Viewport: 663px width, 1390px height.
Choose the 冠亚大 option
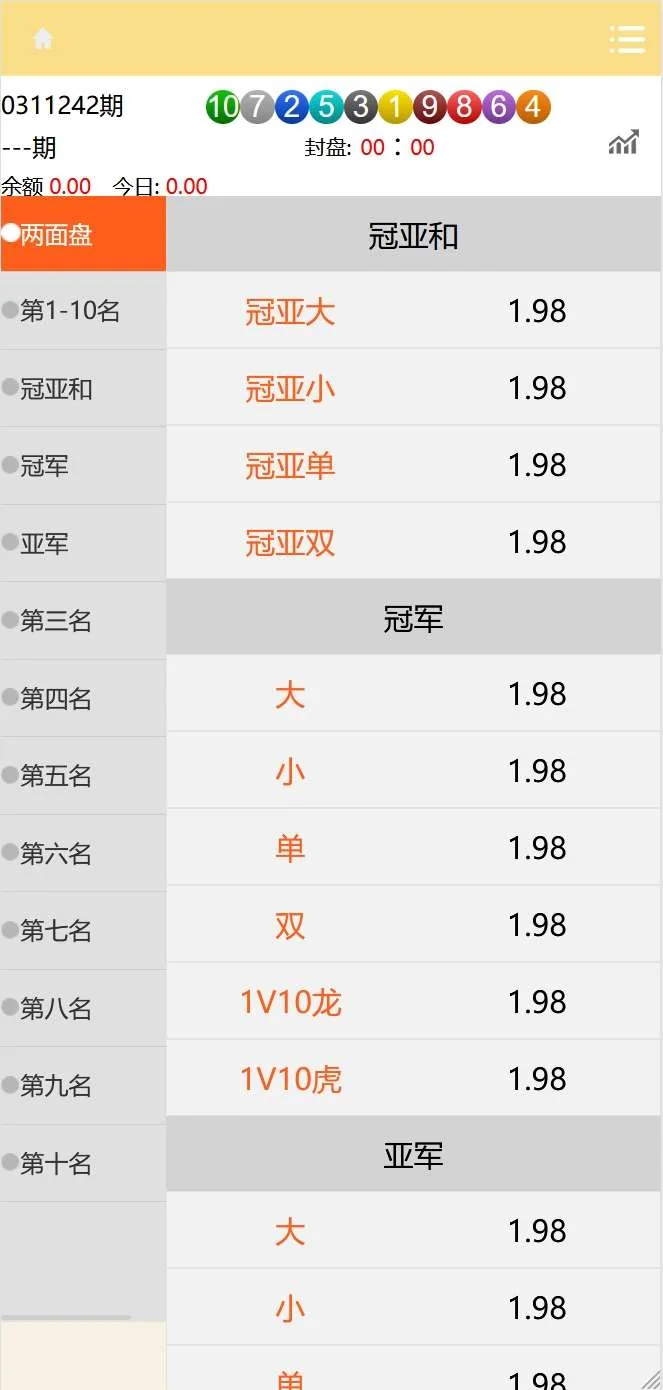[412, 312]
